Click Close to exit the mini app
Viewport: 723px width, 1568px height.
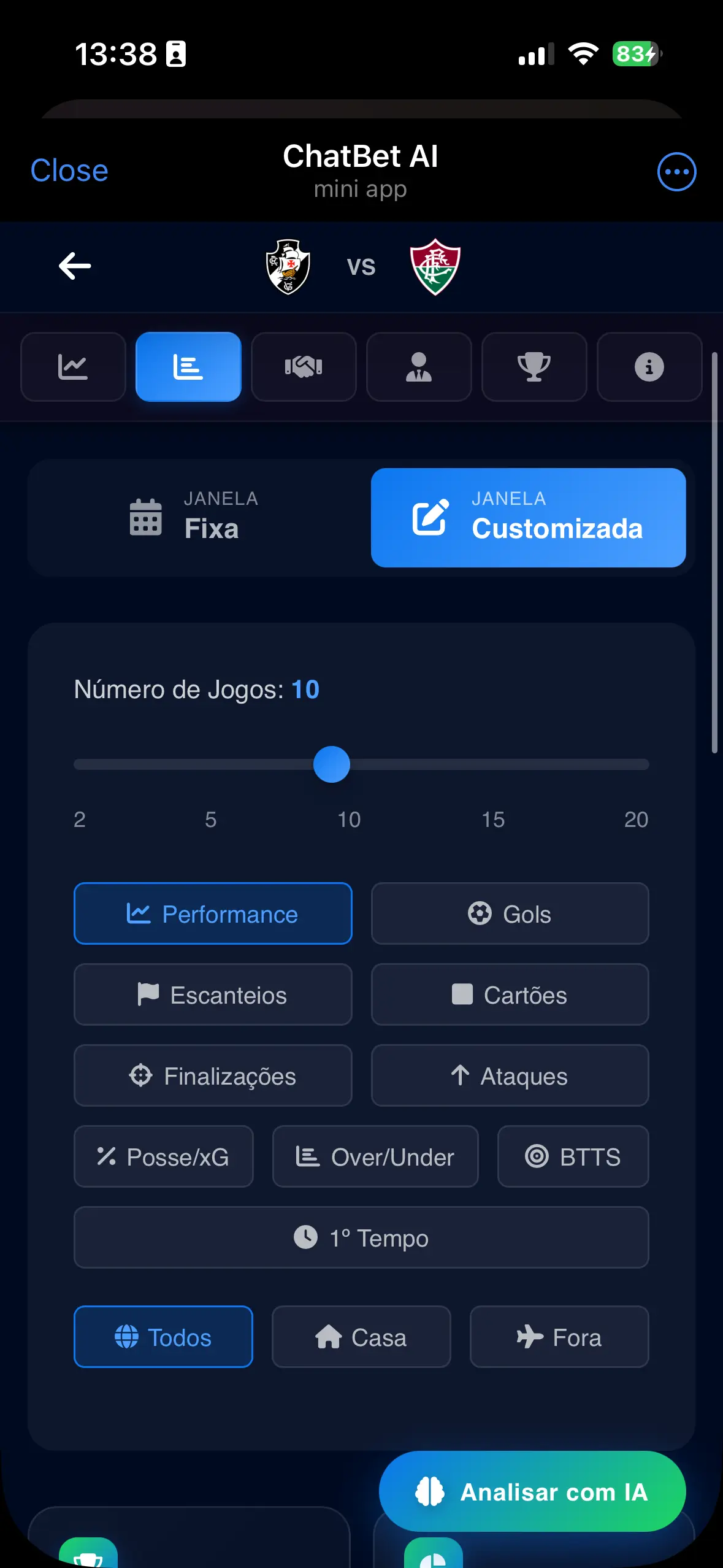69,171
